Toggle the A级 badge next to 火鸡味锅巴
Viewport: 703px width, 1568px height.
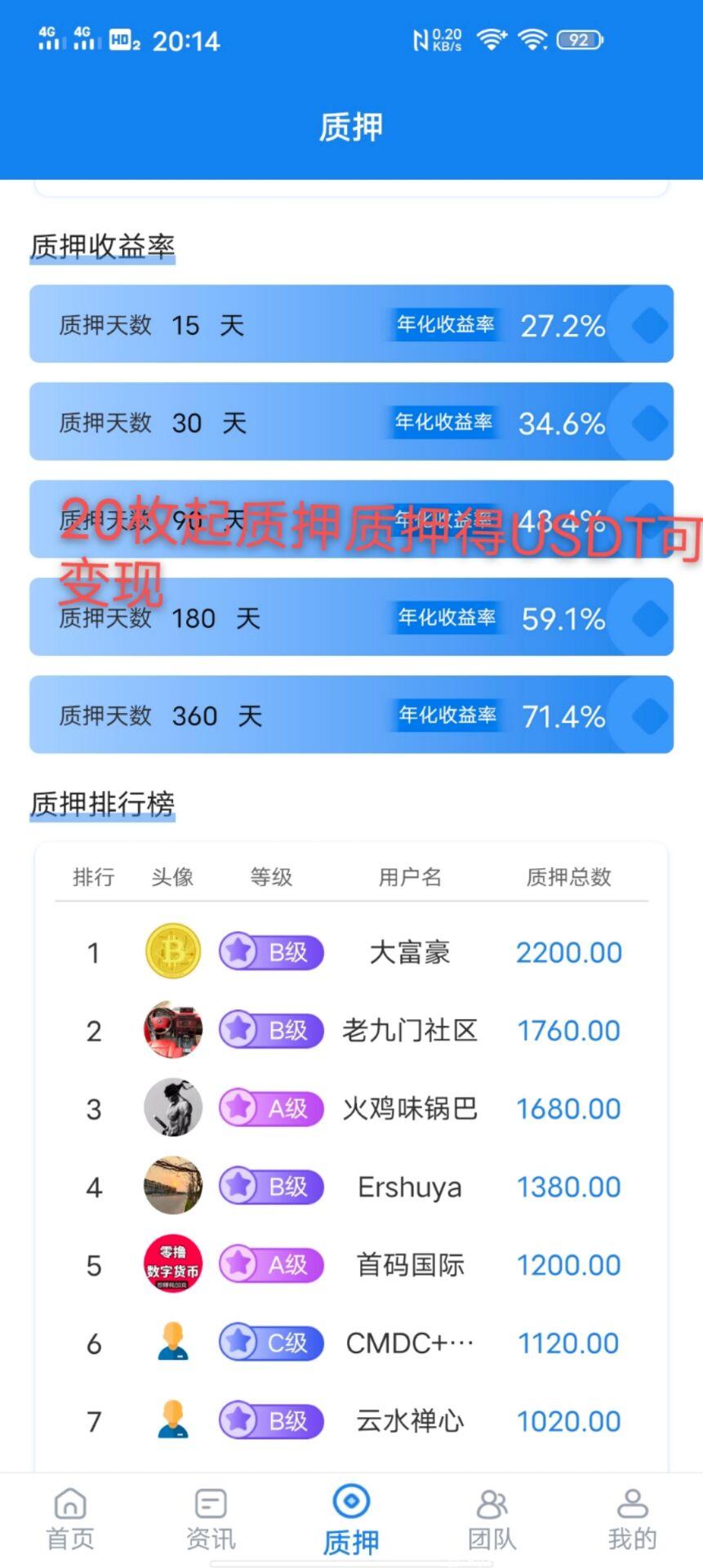271,1108
